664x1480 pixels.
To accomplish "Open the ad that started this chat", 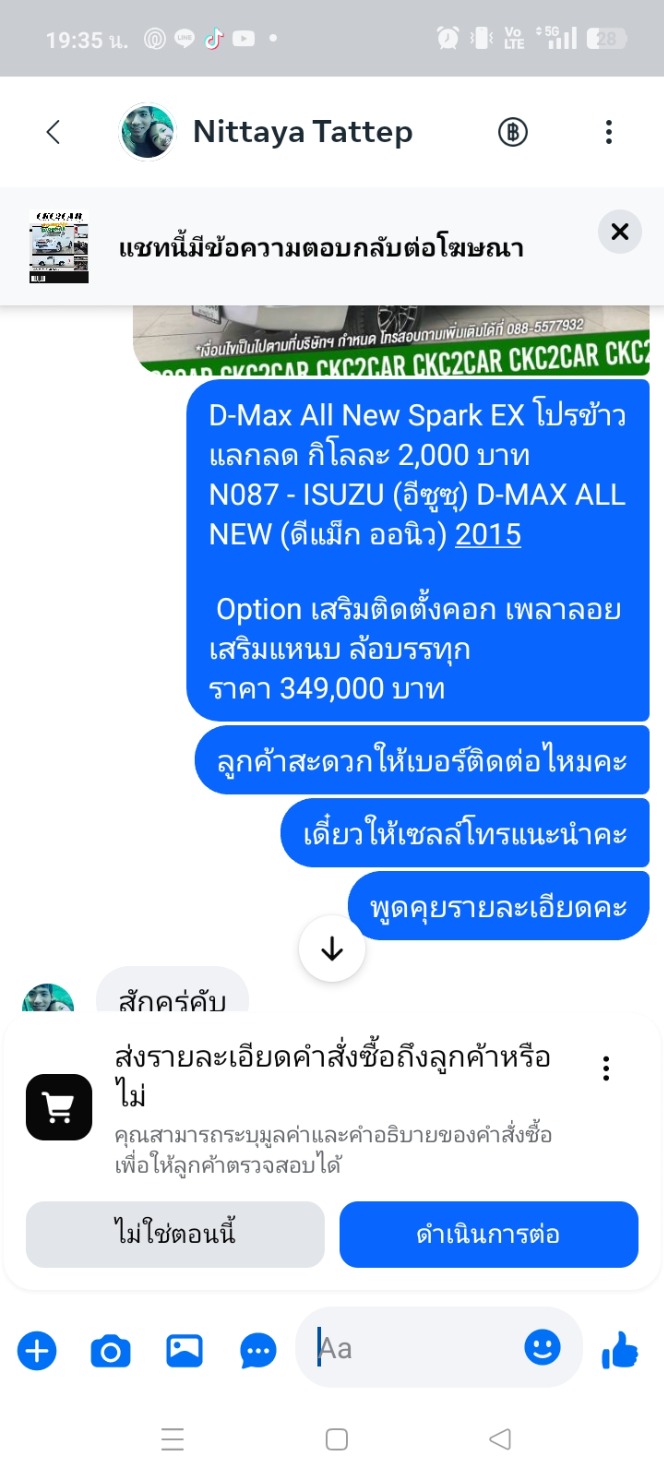I will coord(59,247).
